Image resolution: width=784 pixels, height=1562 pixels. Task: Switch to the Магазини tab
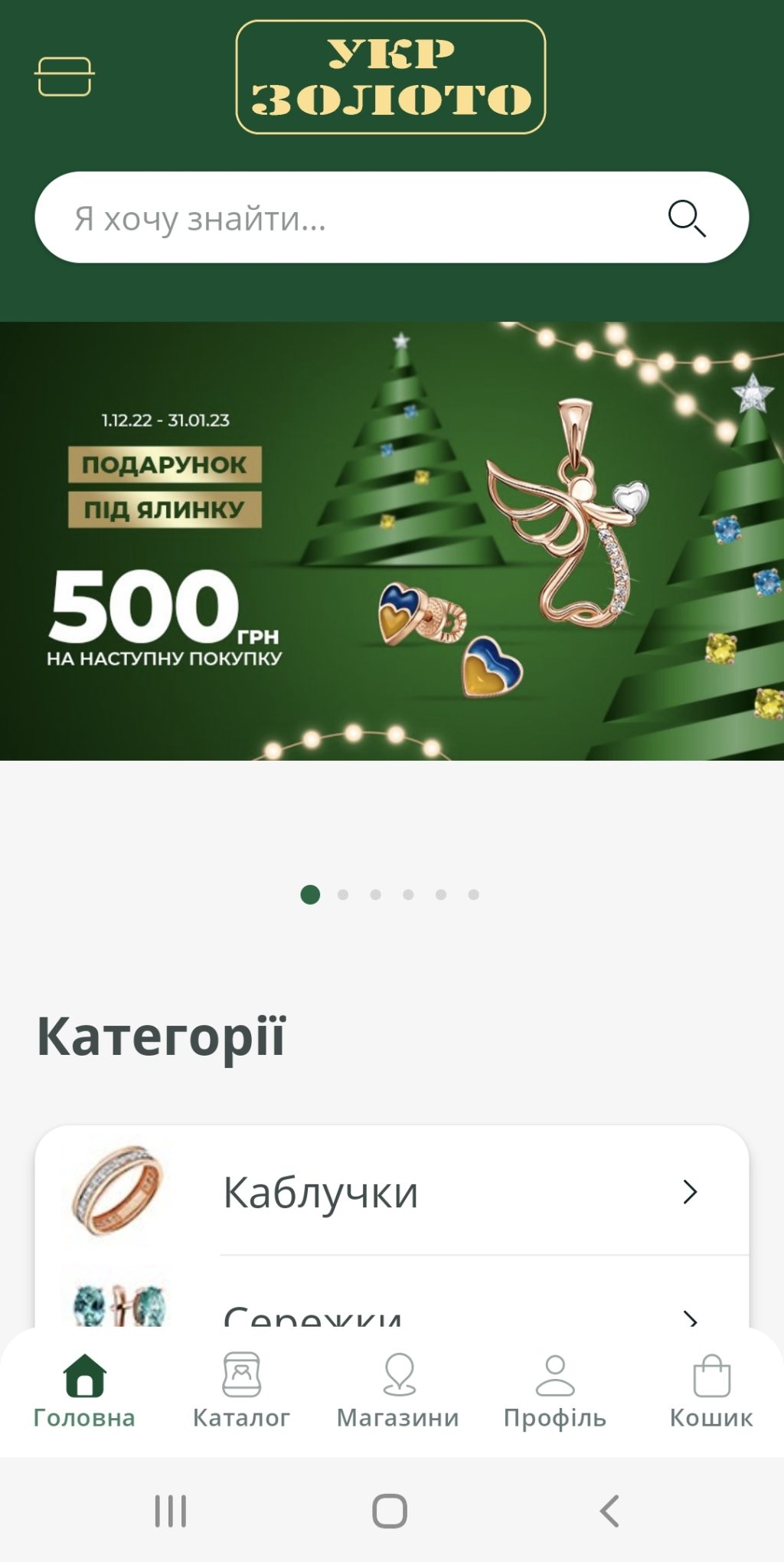tap(398, 1390)
